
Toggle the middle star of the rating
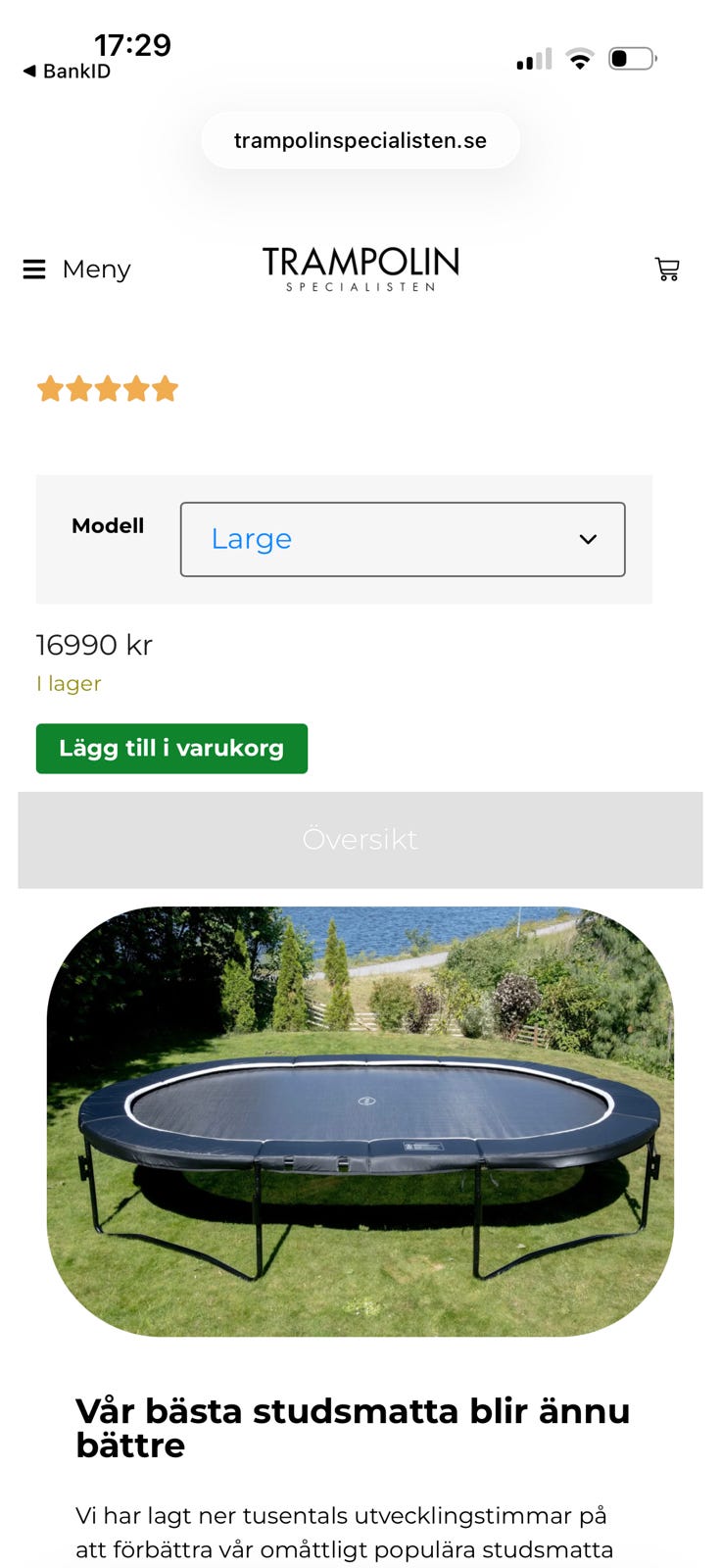(109, 388)
